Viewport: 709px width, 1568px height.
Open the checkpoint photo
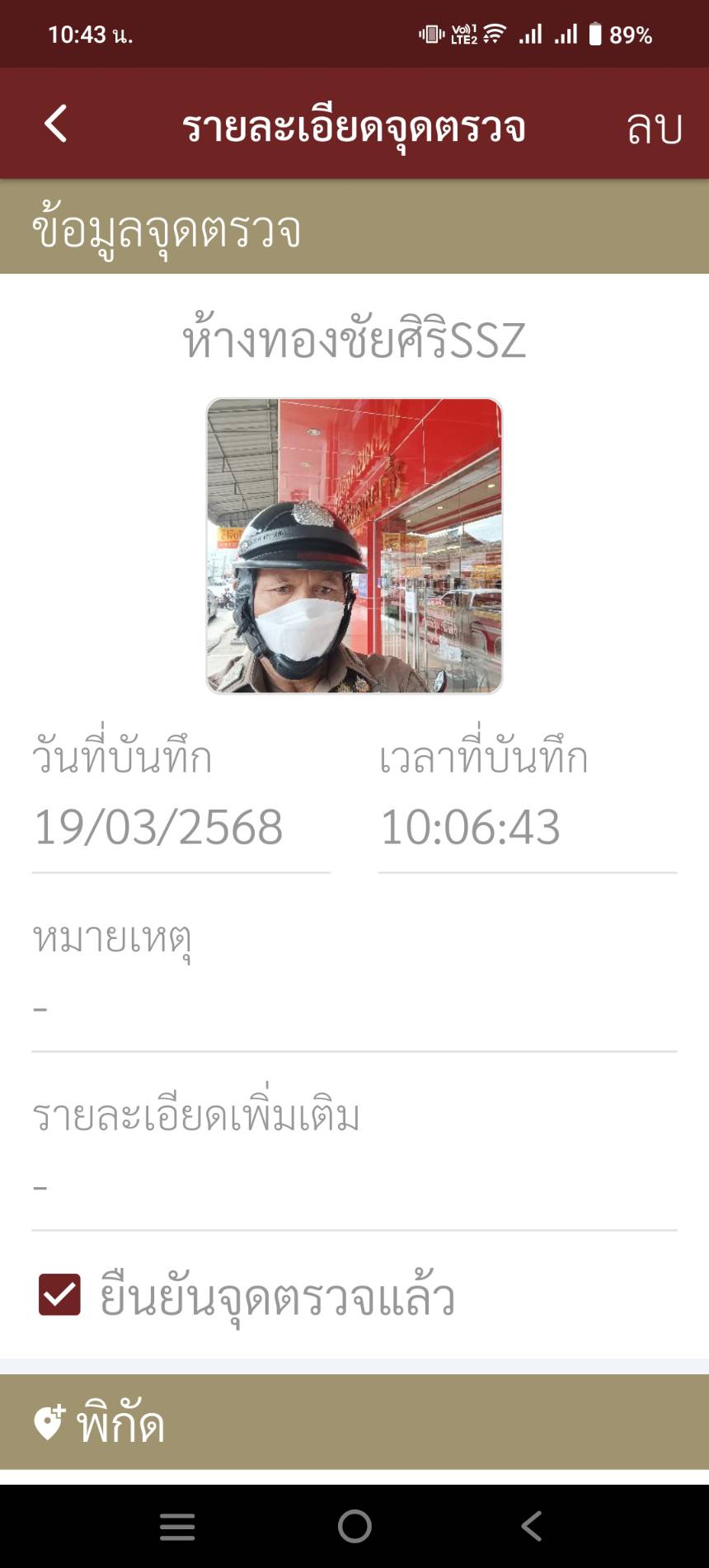tap(354, 546)
